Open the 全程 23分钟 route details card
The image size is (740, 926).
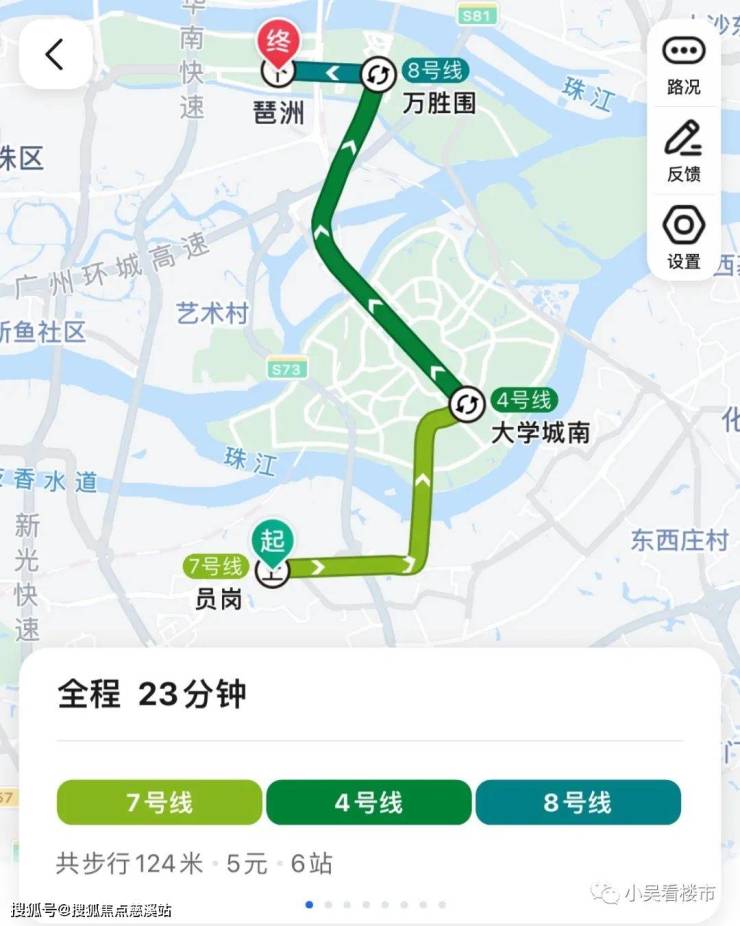coord(152,694)
